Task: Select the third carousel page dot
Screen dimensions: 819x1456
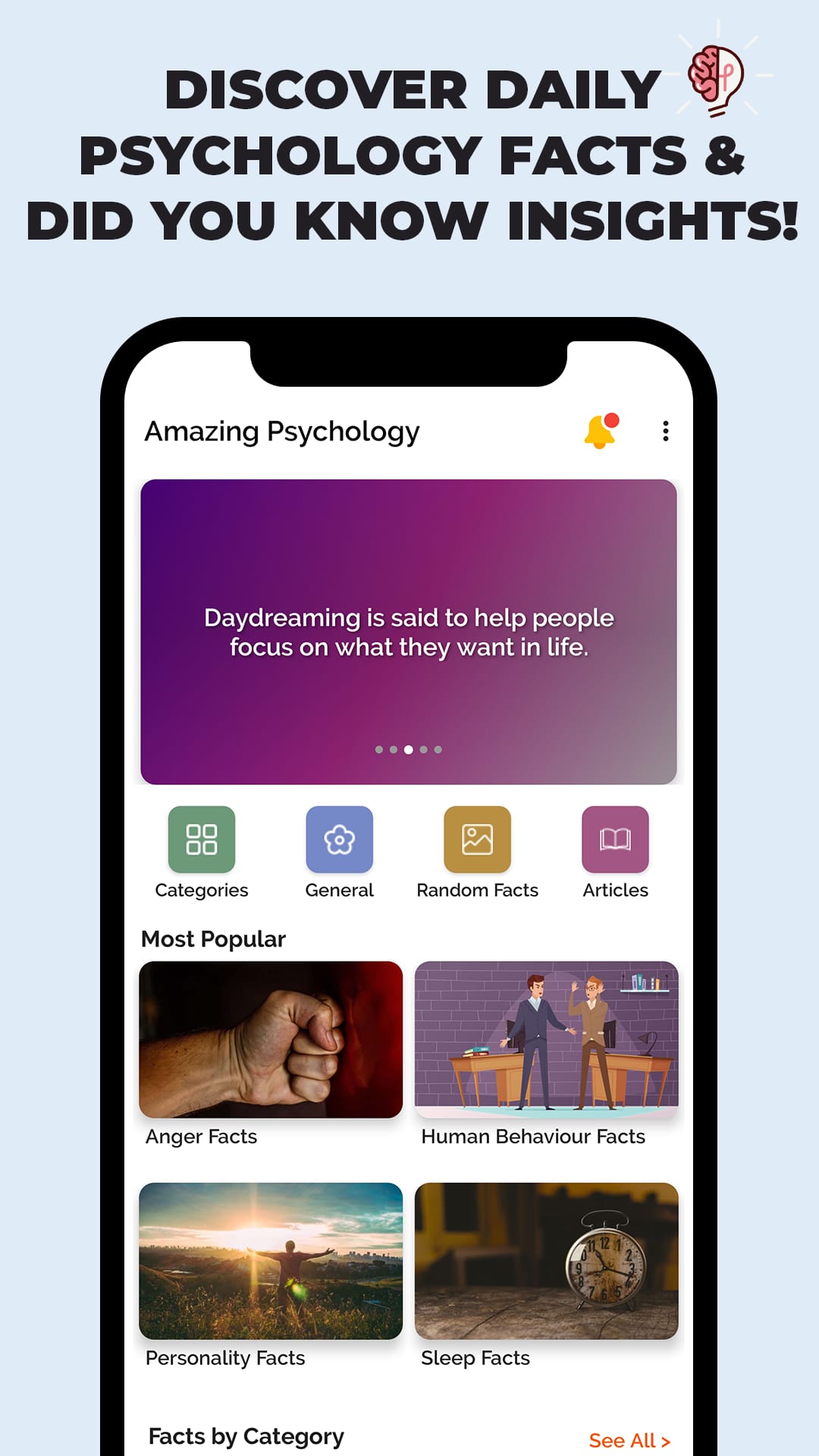Action: pyautogui.click(x=408, y=748)
